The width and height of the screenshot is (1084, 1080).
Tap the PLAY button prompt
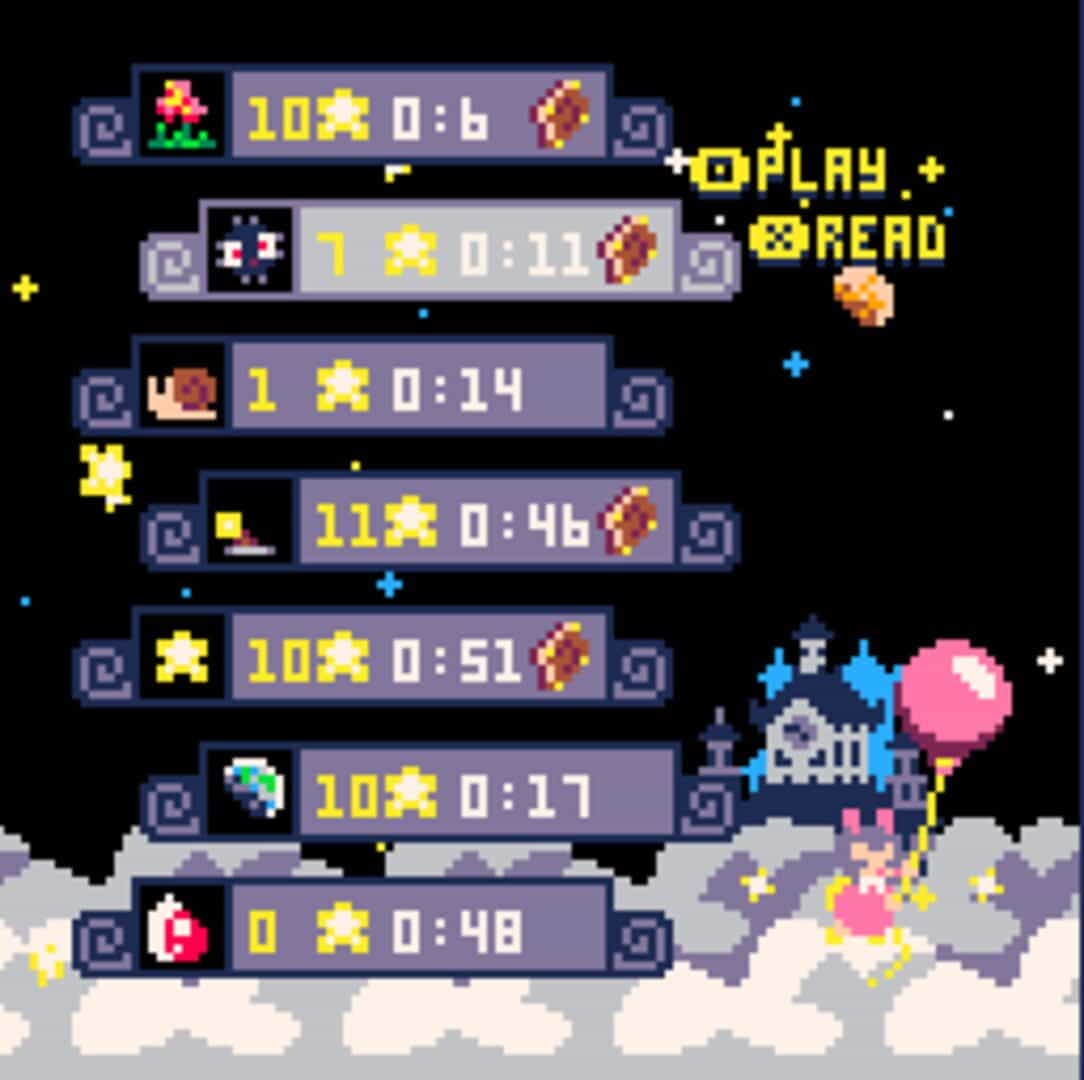[x=789, y=169]
